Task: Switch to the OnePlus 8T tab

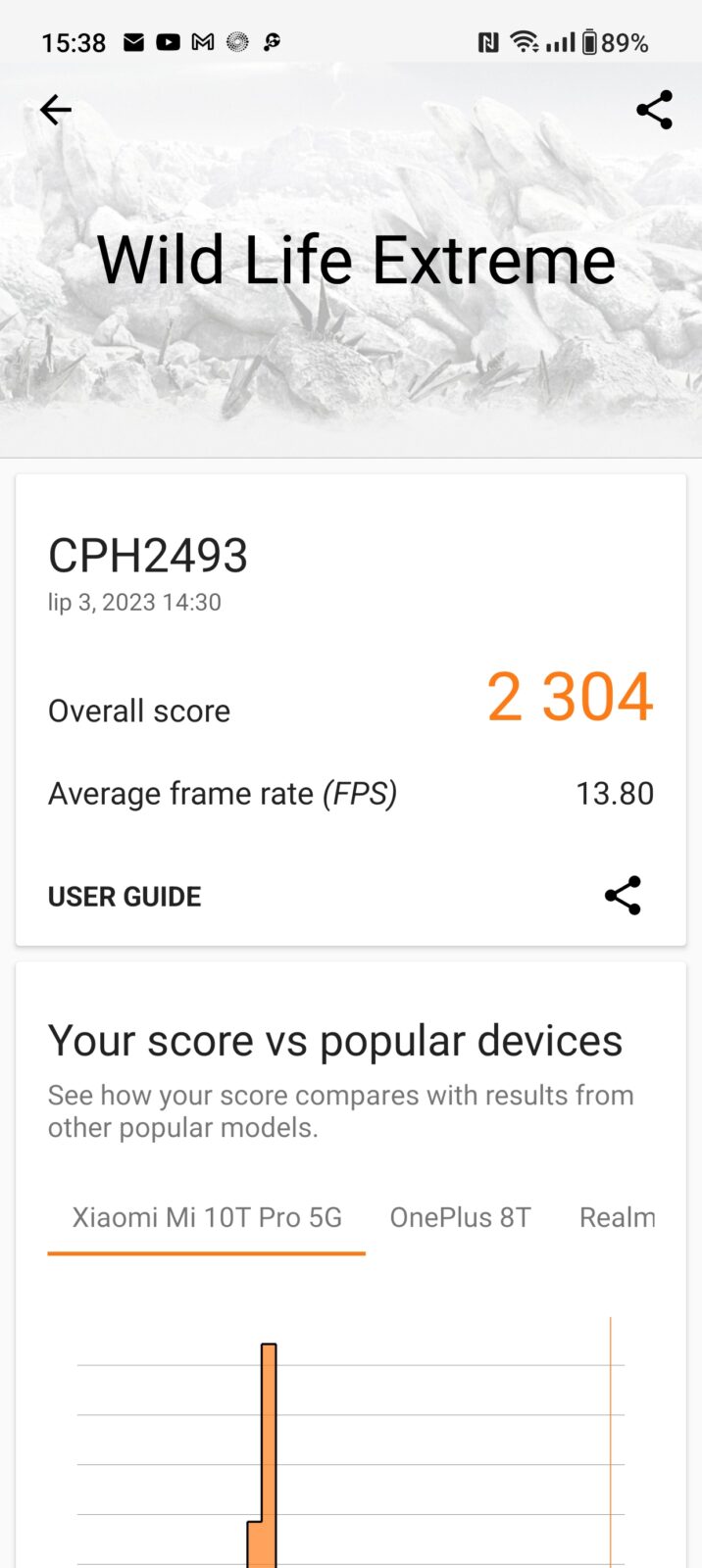Action: [460, 1217]
